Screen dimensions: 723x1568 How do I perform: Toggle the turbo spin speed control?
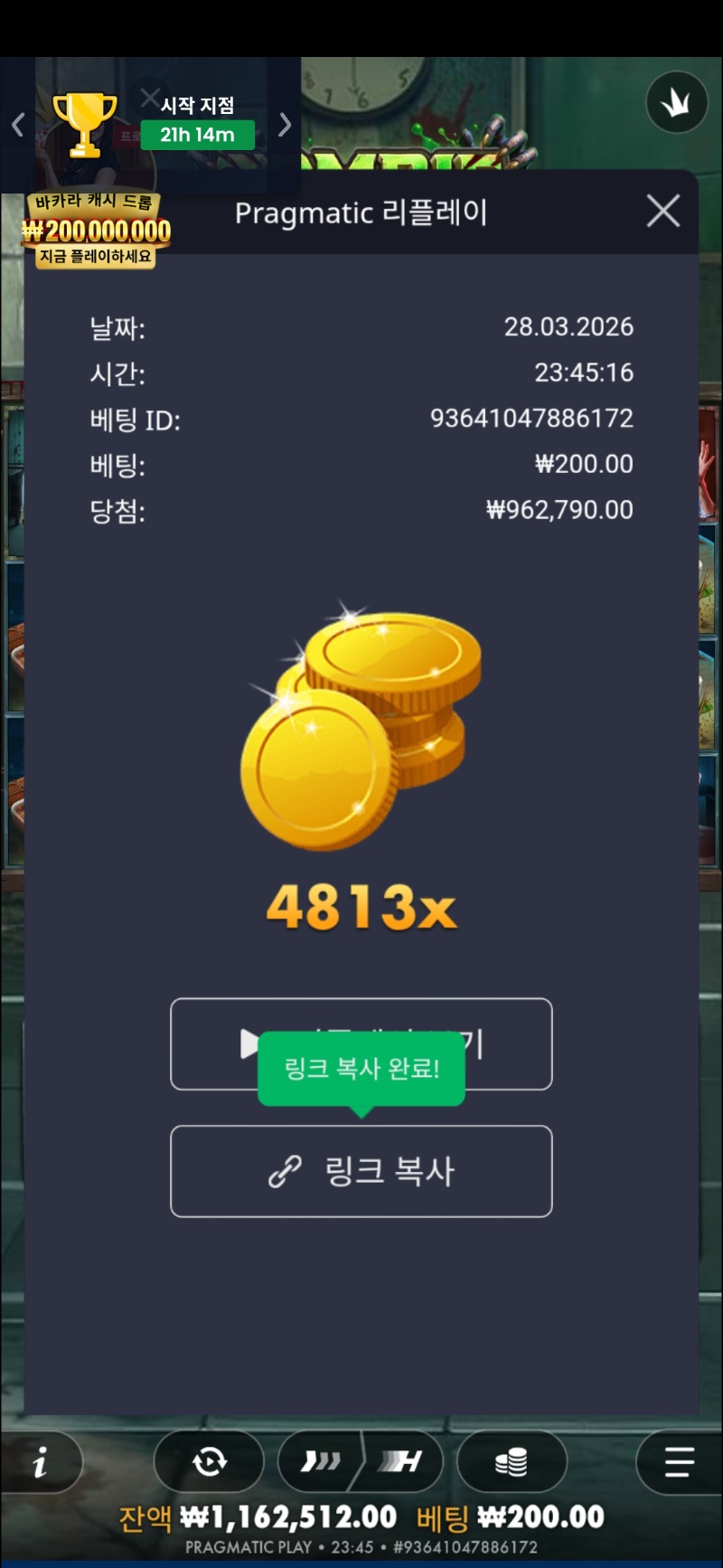coord(361,1461)
